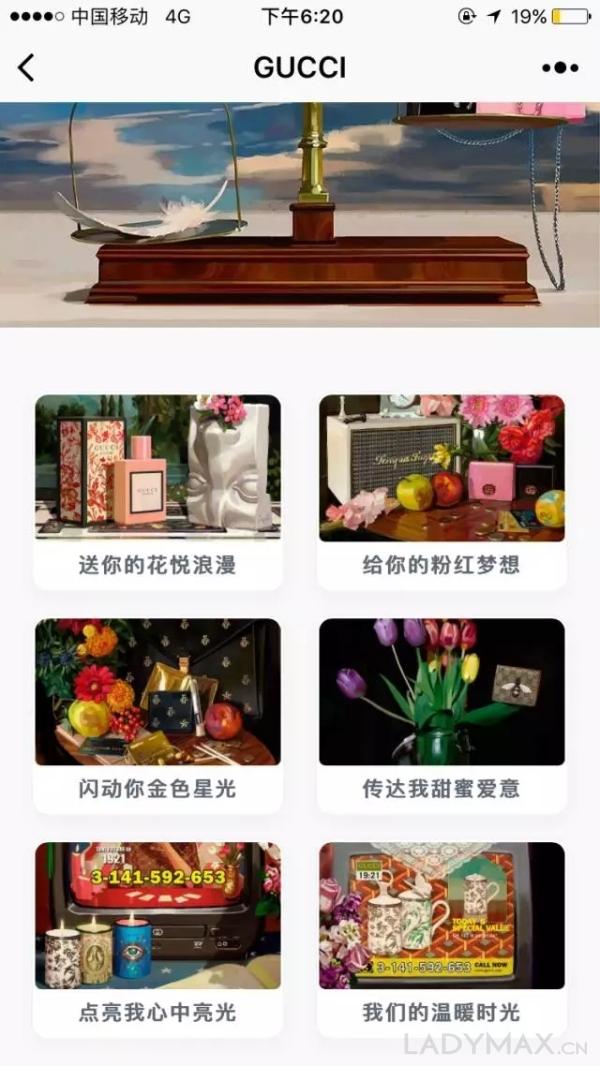View the 传达我甜蜜爱意 tulip card

point(442,715)
